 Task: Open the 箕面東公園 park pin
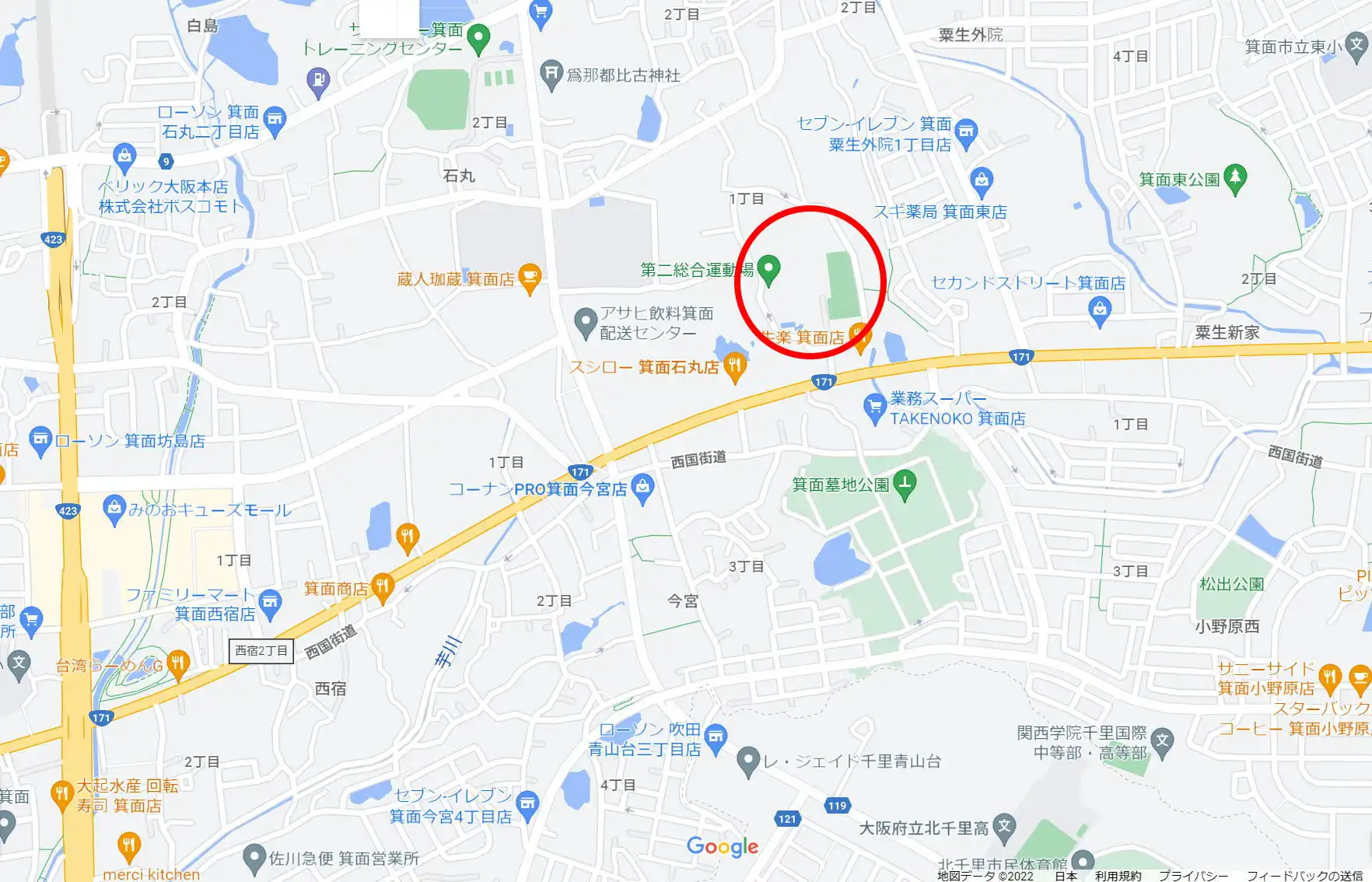coord(1234,178)
